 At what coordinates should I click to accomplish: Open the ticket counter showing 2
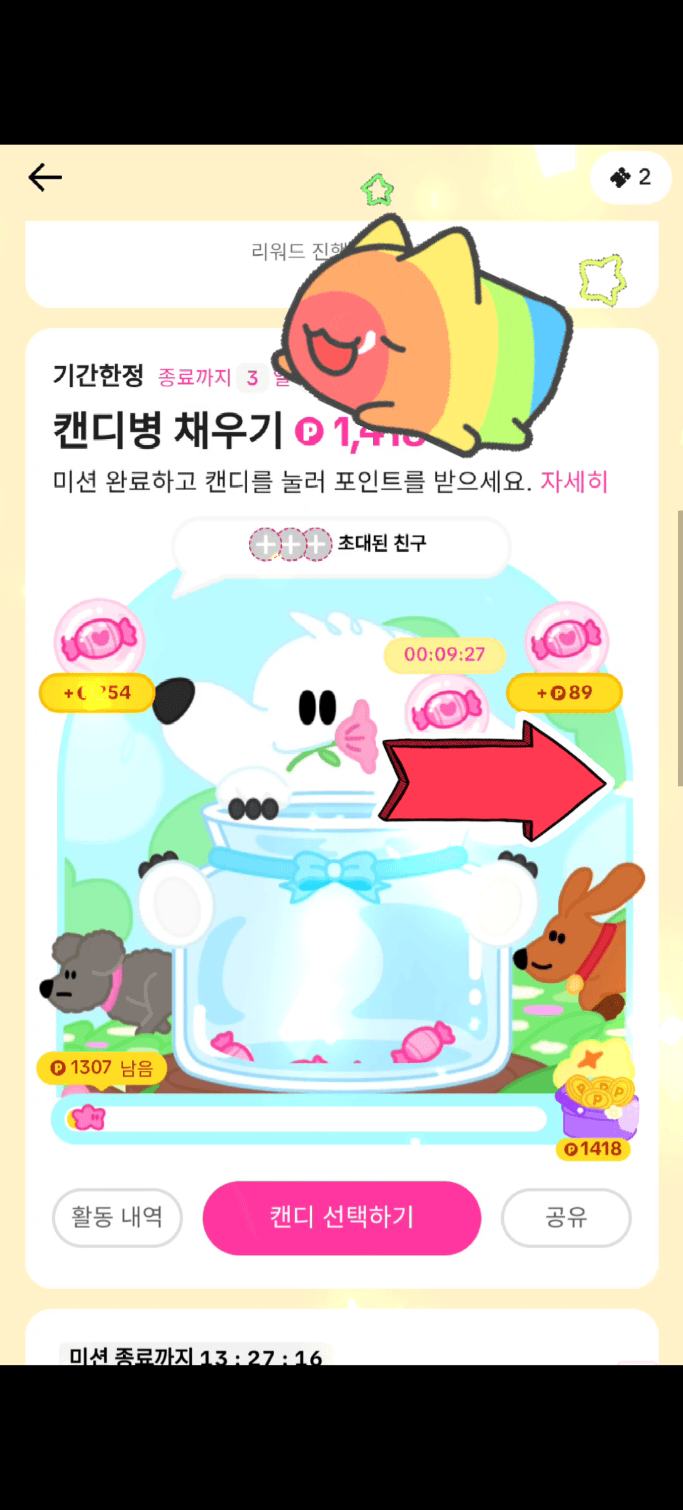(x=630, y=178)
